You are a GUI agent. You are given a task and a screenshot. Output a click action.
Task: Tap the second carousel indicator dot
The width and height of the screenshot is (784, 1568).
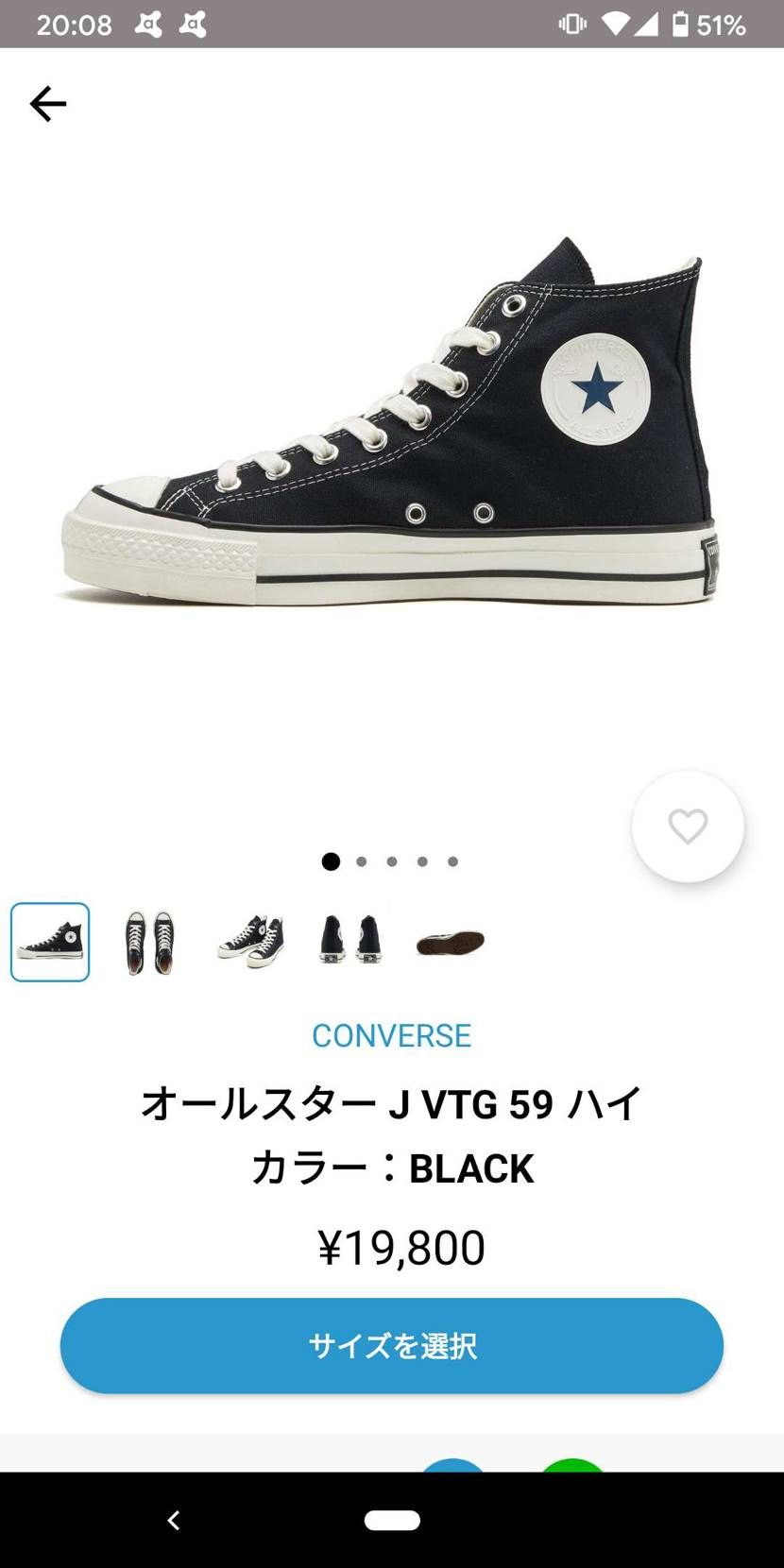361,861
